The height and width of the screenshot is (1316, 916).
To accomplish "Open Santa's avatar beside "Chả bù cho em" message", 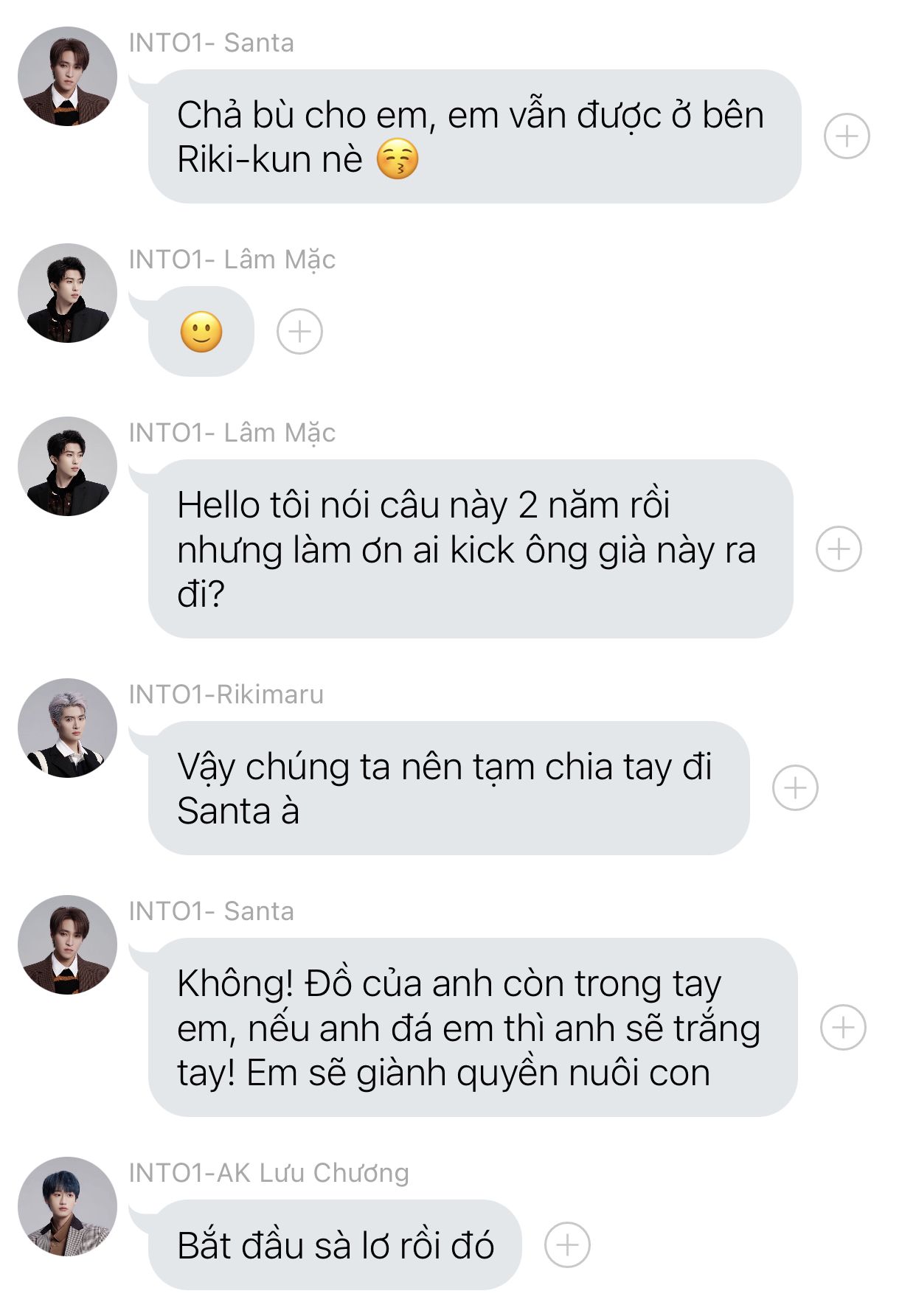I will [x=67, y=77].
